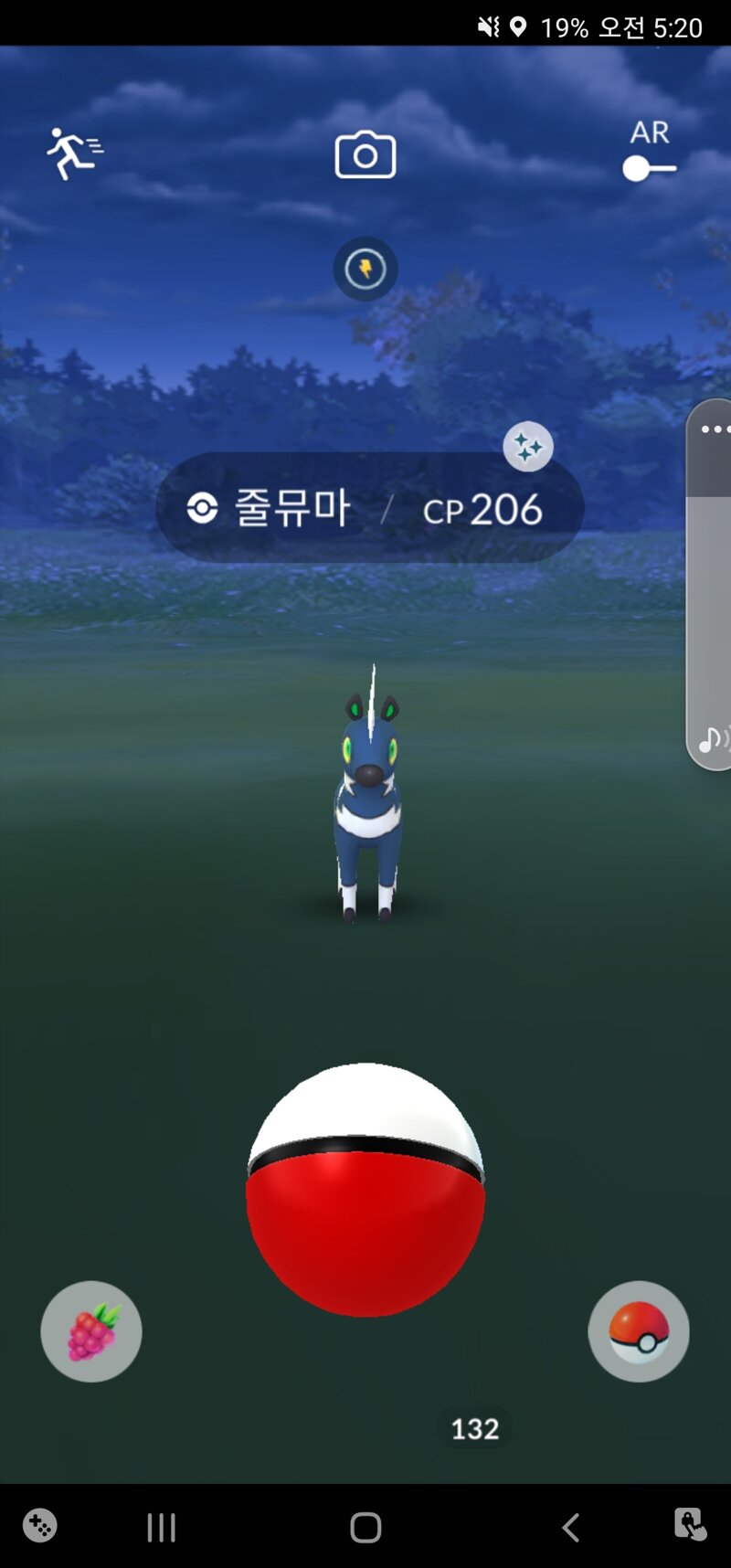Screen dimensions: 731x1568
Task: Open the game tools controller icon
Action: tap(40, 1525)
